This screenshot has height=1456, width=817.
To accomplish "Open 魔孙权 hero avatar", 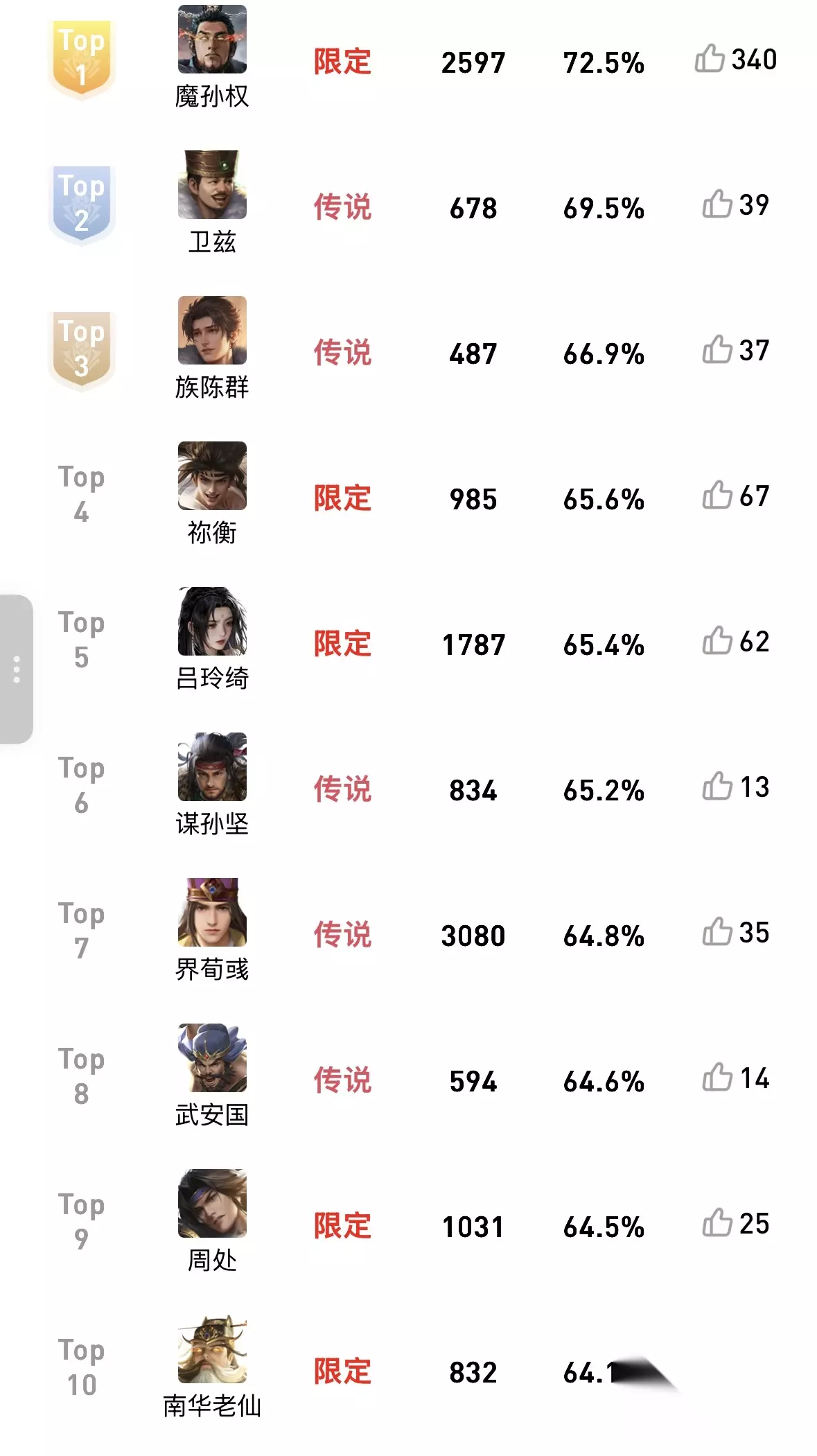I will pos(212,39).
